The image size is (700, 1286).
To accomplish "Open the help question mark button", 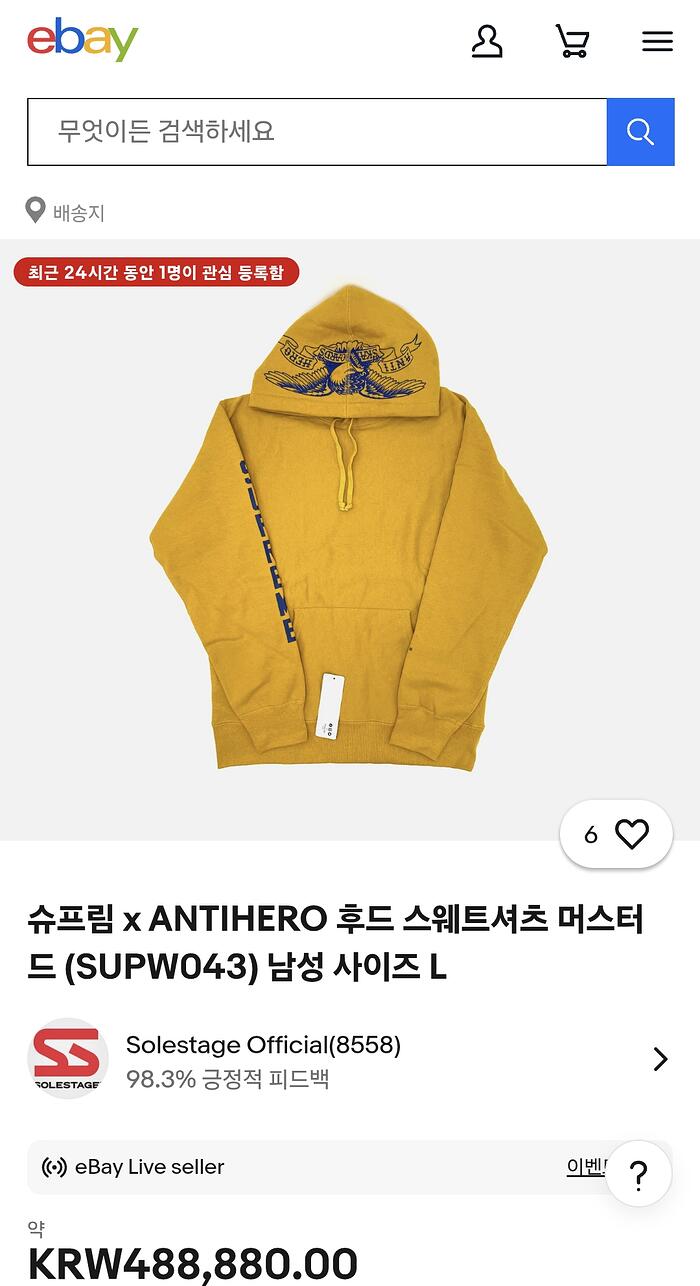I will point(638,1174).
